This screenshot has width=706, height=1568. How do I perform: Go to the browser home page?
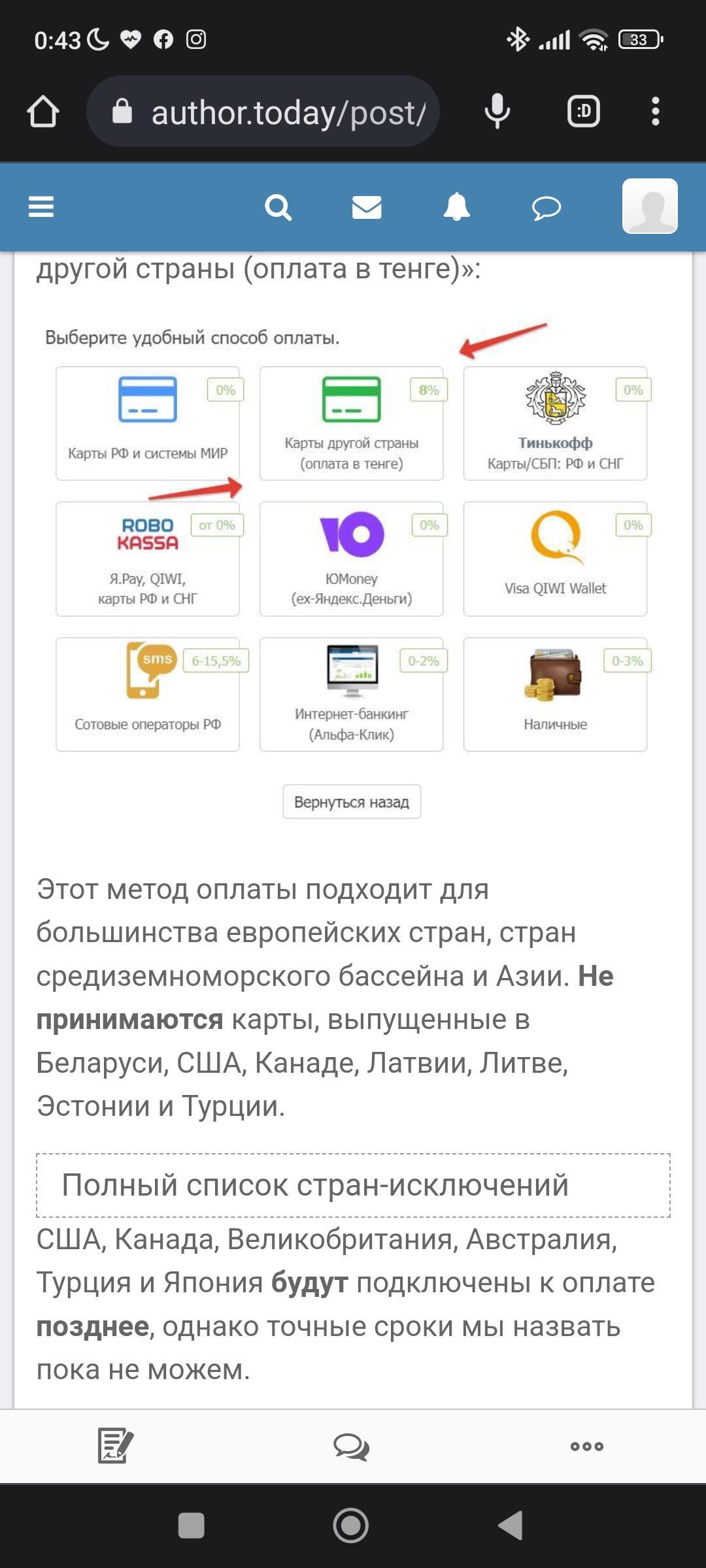click(x=43, y=112)
